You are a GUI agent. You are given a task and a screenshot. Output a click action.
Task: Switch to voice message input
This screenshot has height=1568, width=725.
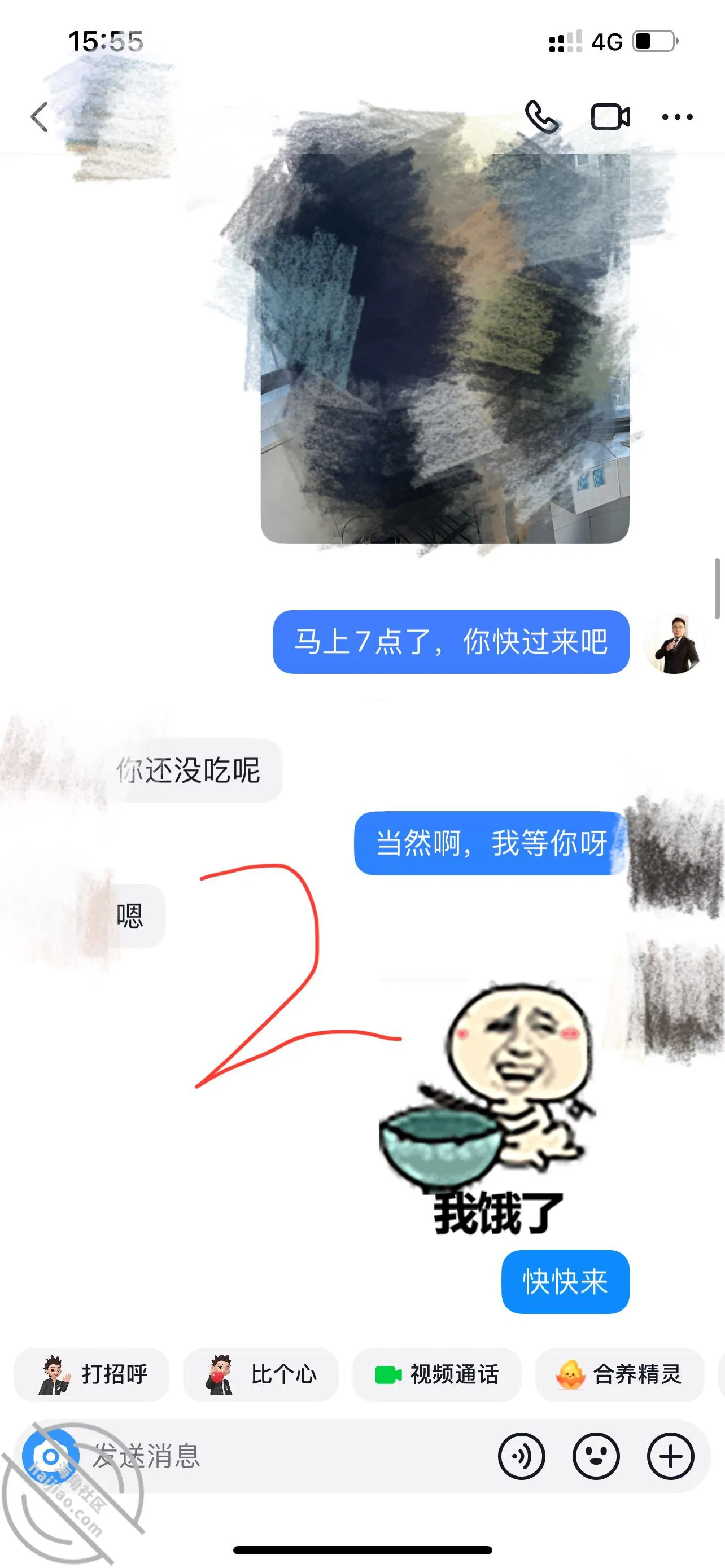click(522, 1457)
